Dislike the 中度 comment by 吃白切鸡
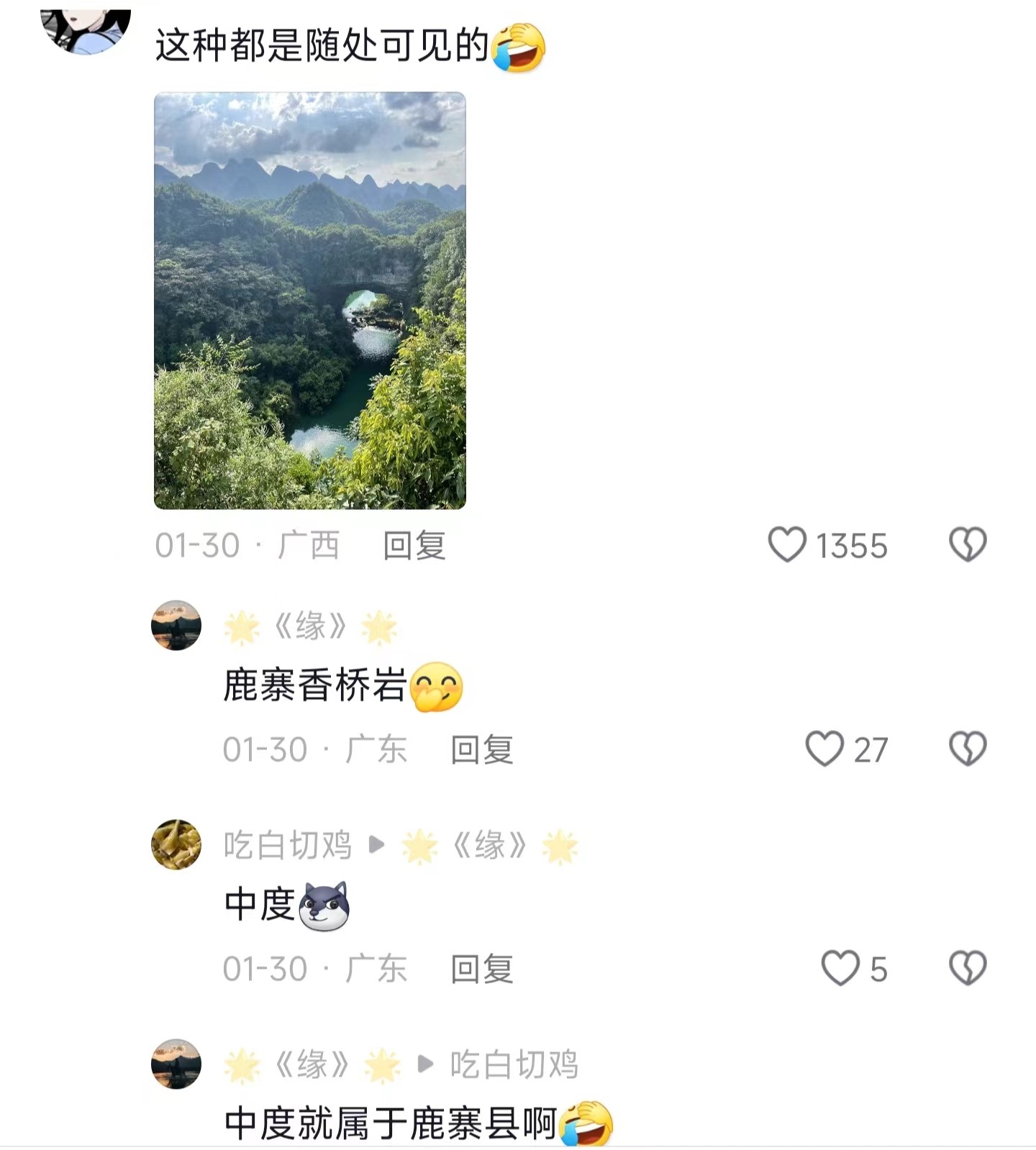Viewport: 1036px width, 1150px height. point(968,968)
